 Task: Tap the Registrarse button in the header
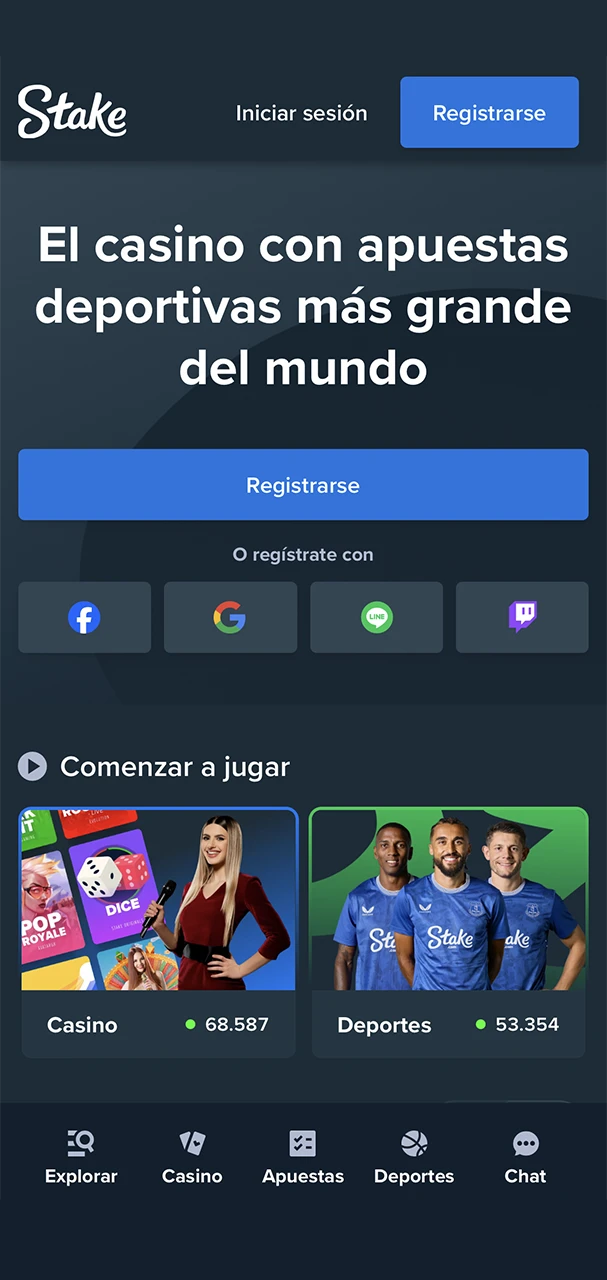coord(489,113)
